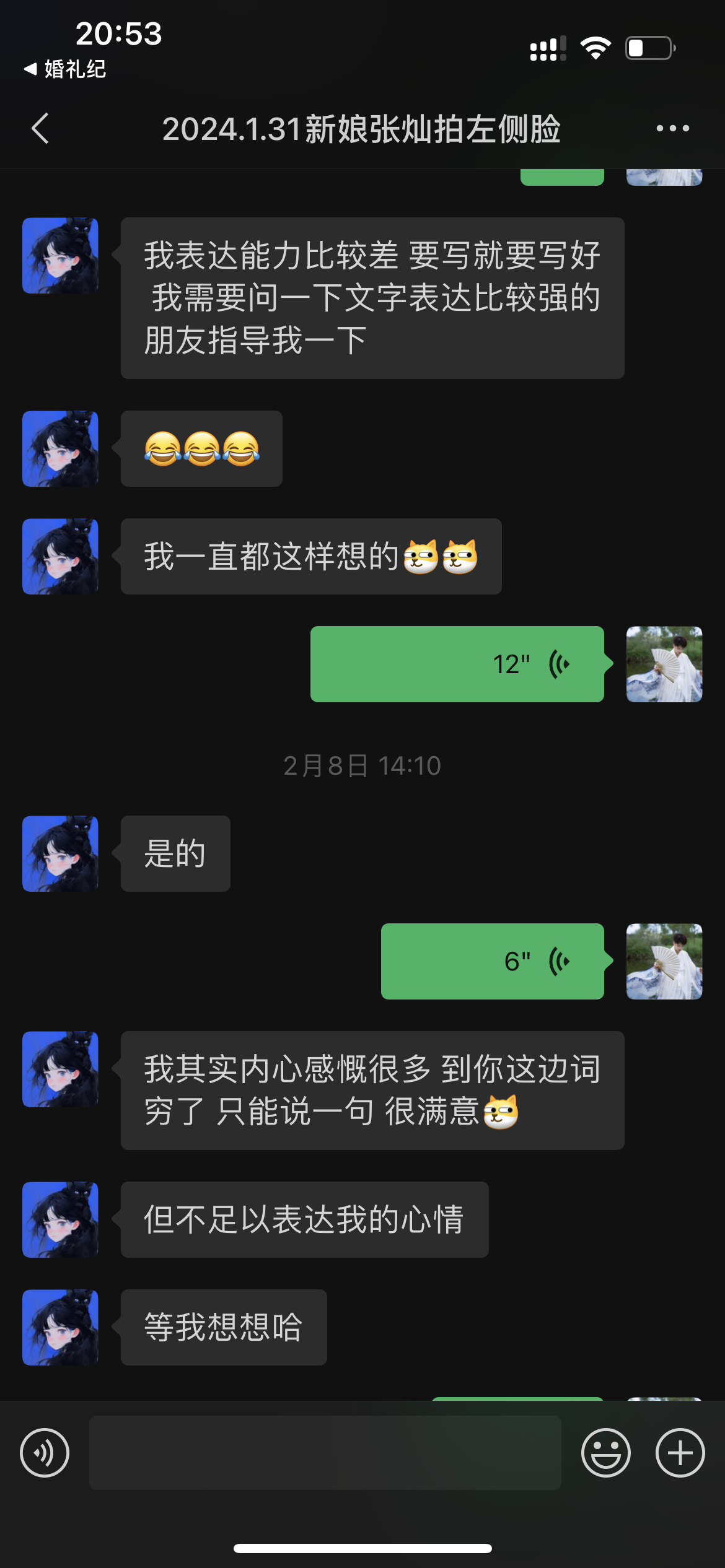Open the emoji sticker panel
The image size is (725, 1568).
coord(606,1453)
